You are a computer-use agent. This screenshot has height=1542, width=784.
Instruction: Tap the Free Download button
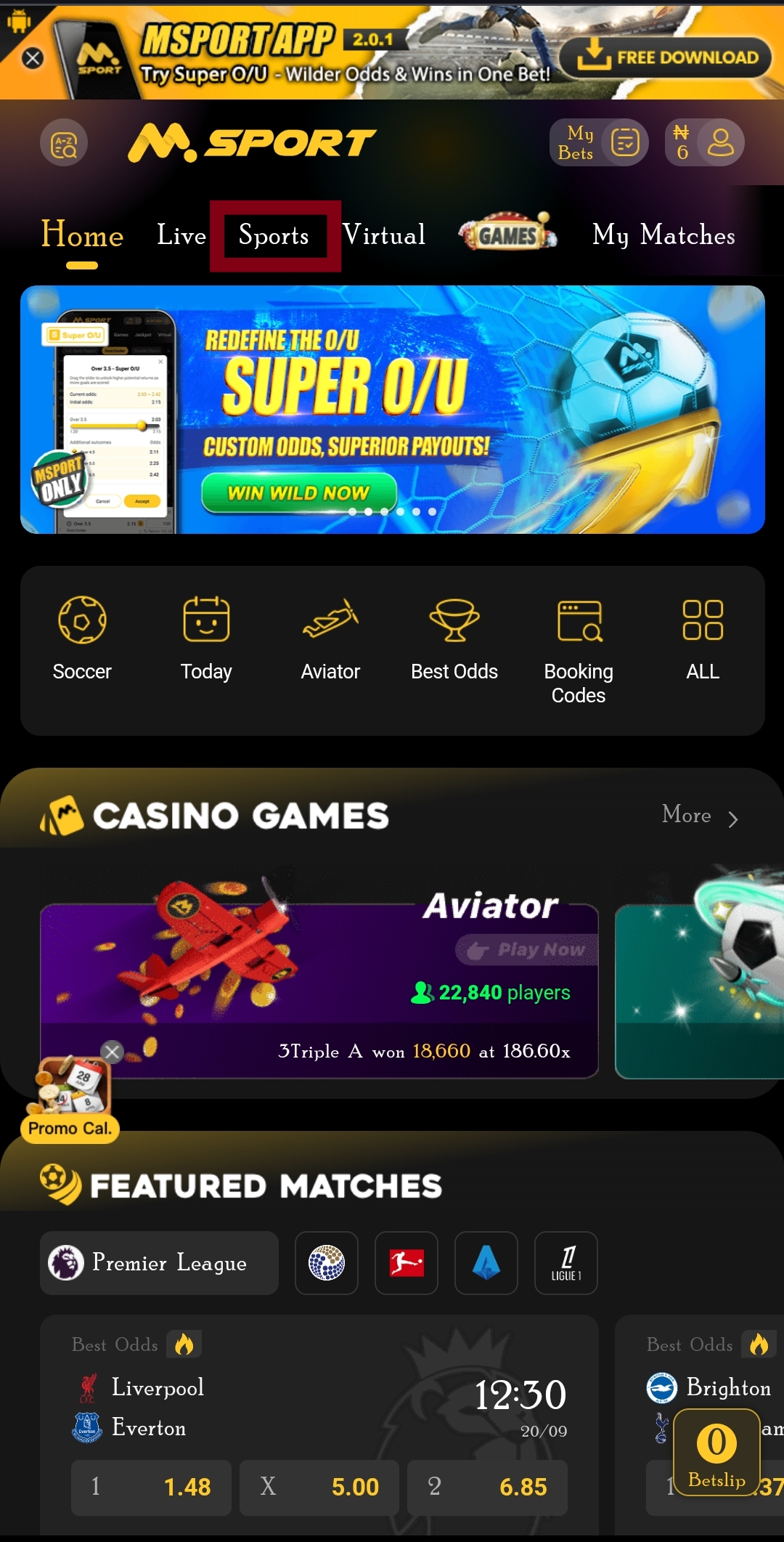(665, 57)
